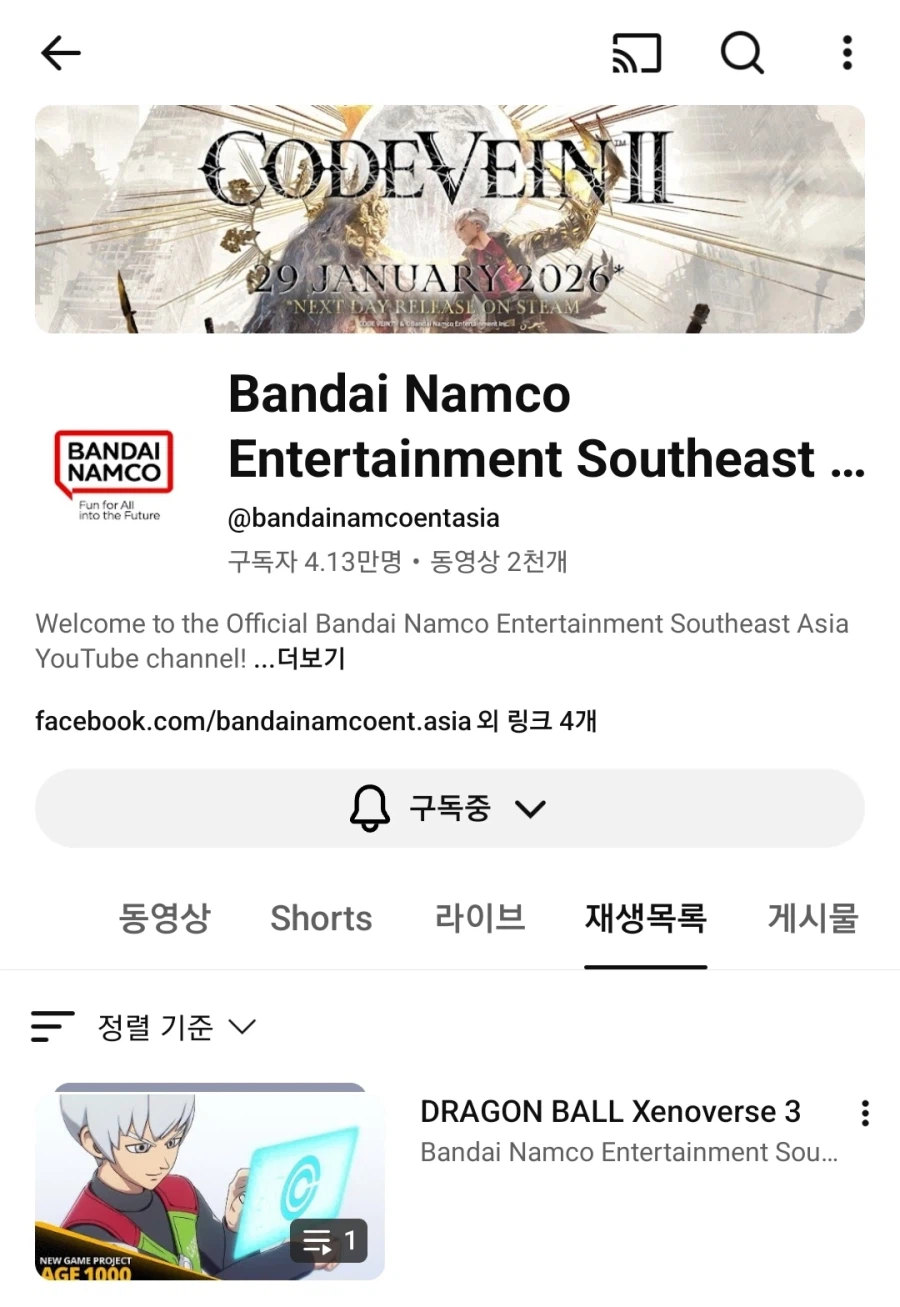
Task: Click the notification bell on the subscribe button
Action: point(371,808)
